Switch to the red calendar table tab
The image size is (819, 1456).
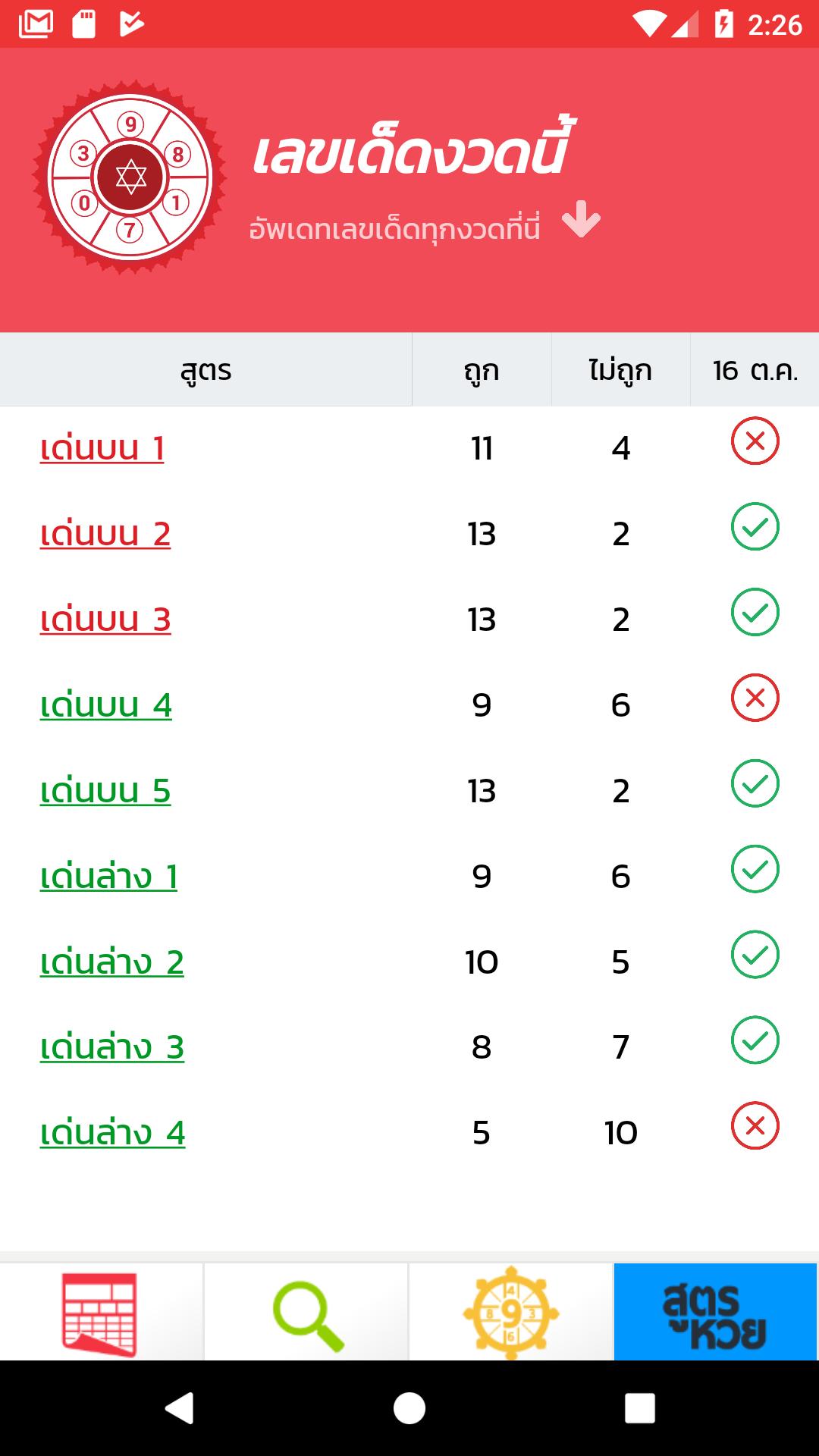(102, 1312)
